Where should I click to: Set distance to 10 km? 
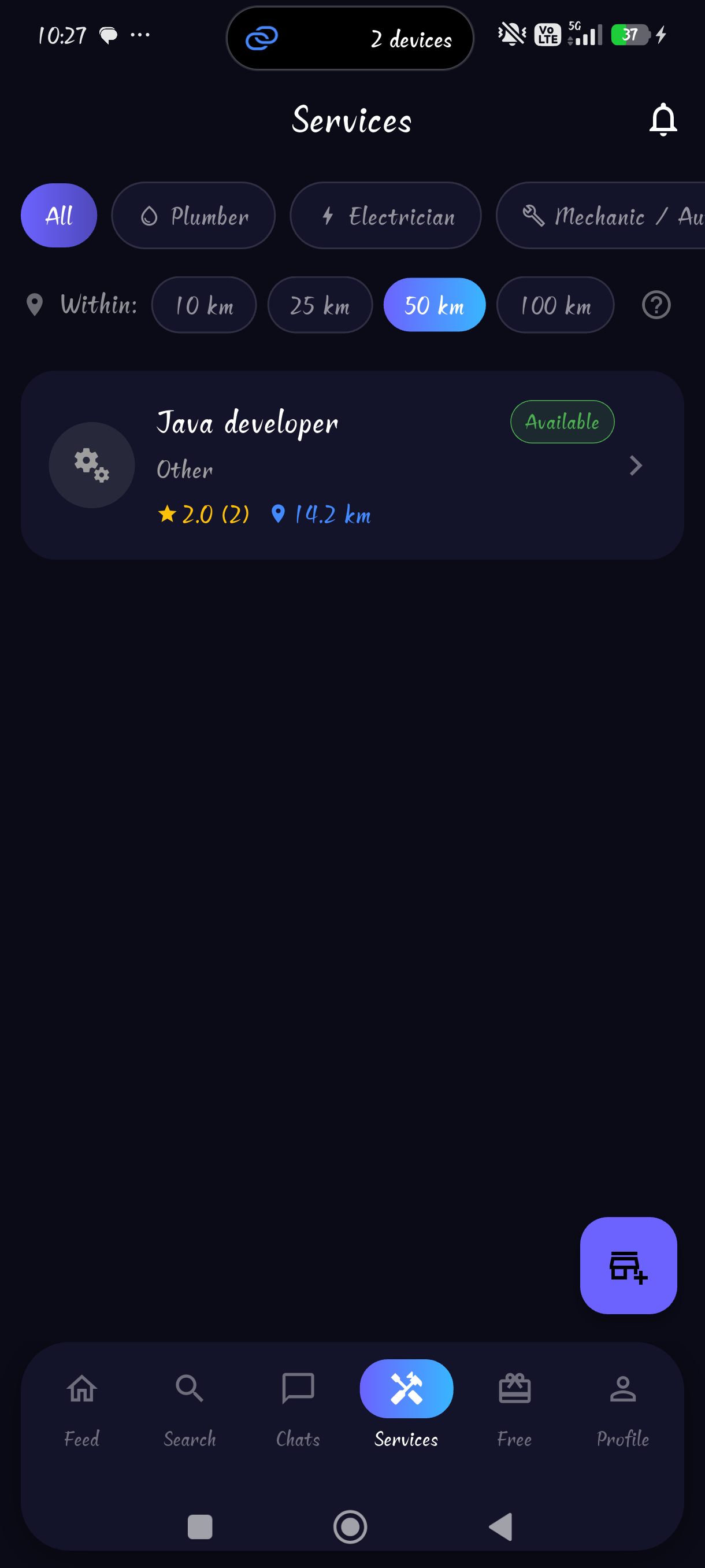[x=204, y=305]
